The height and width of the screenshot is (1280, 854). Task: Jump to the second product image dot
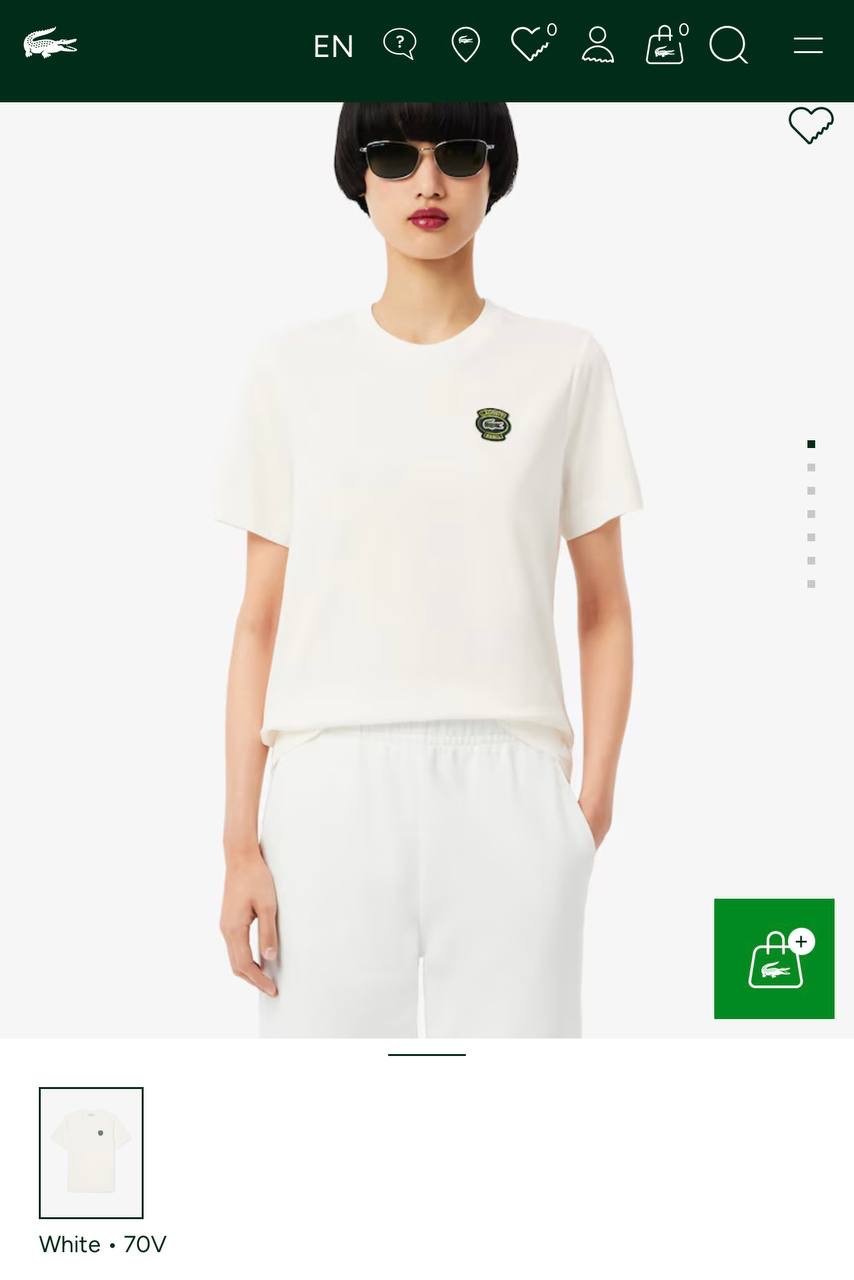(811, 468)
